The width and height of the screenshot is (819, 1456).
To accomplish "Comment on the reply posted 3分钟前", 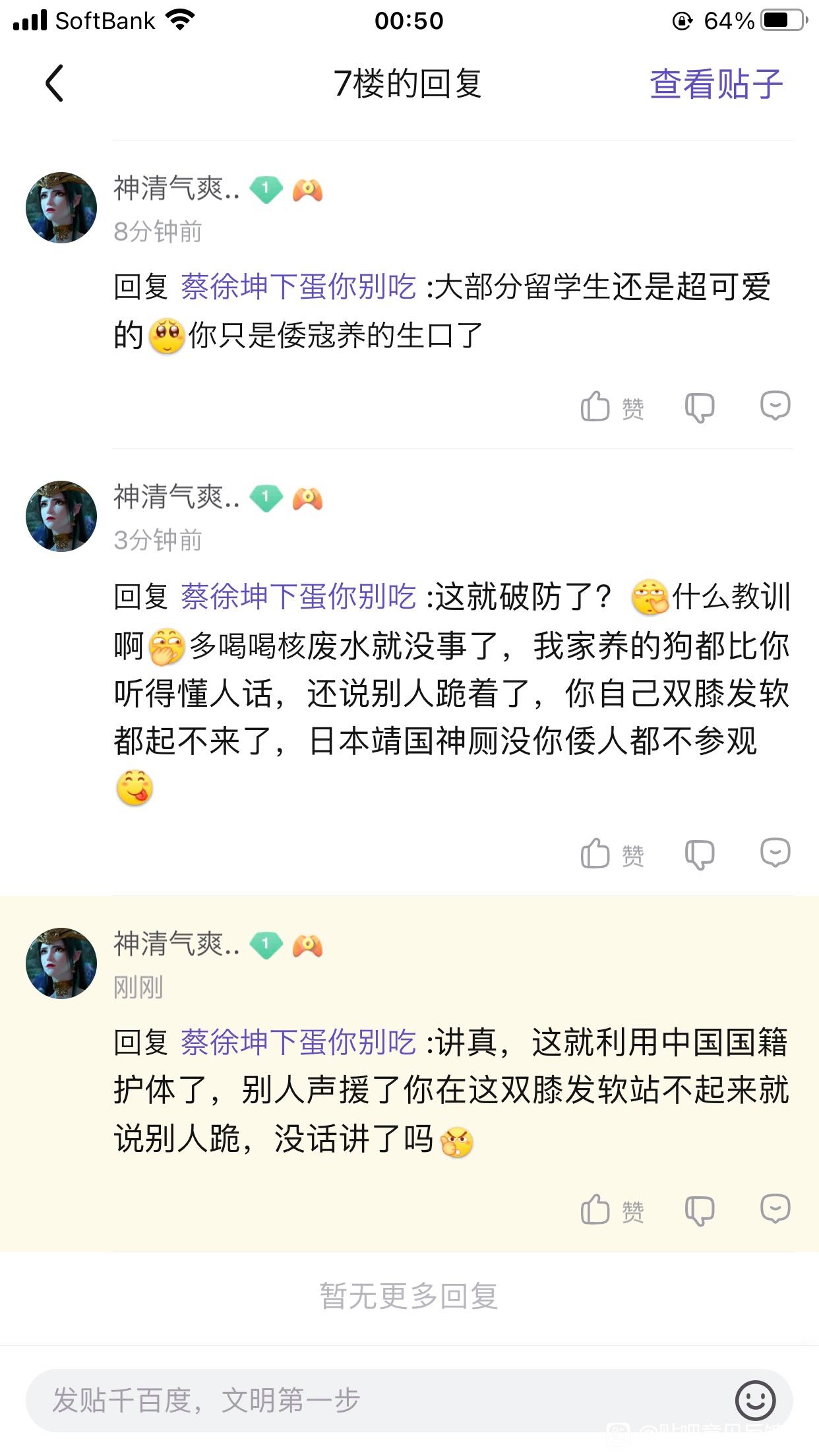I will (x=775, y=853).
